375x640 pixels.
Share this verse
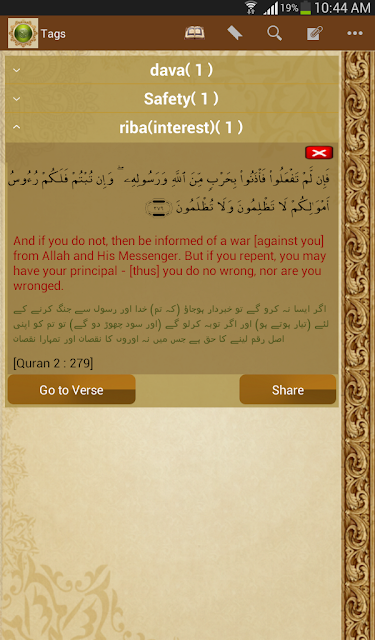pyautogui.click(x=288, y=390)
